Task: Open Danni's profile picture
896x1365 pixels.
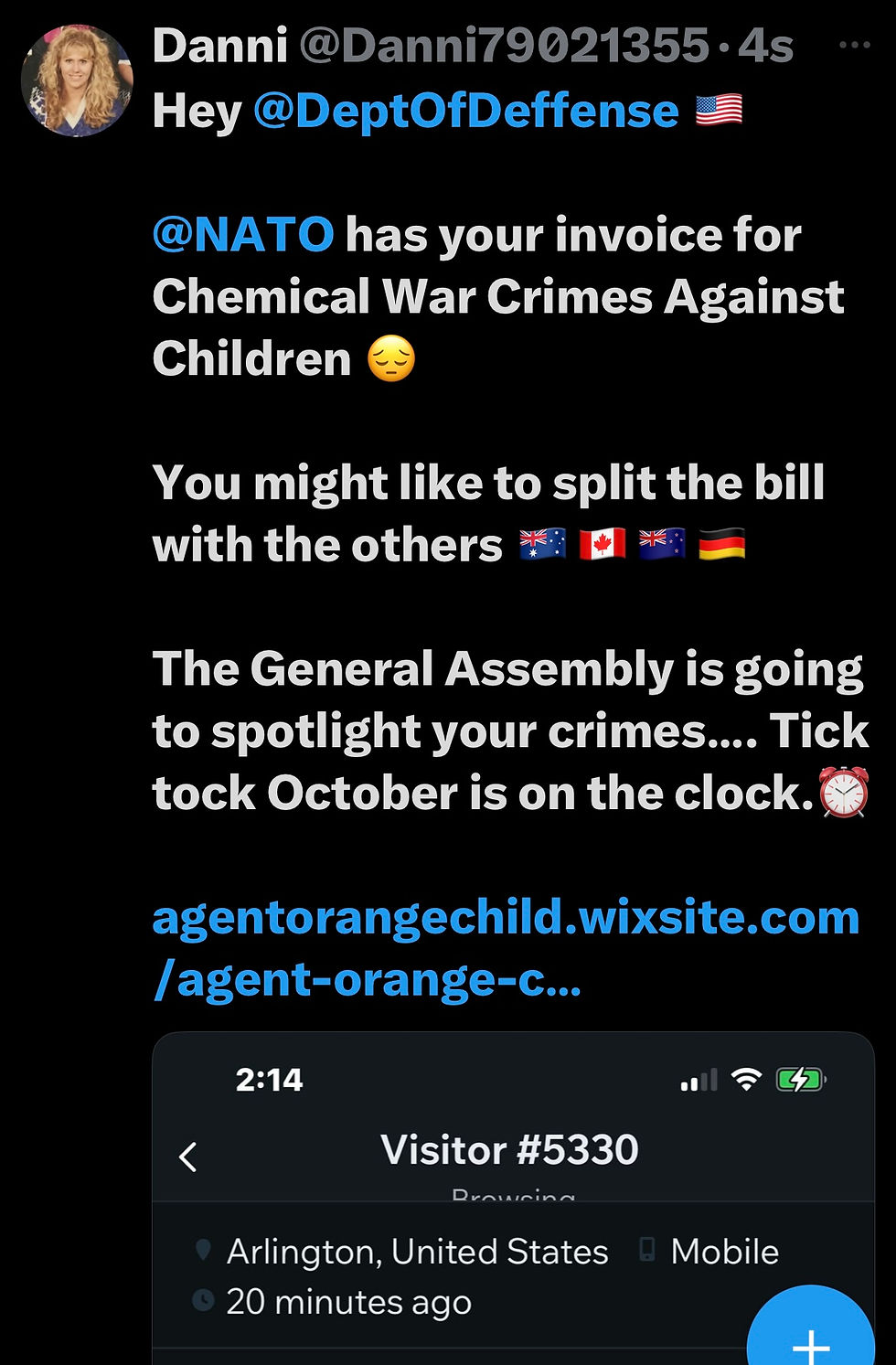Action: (77, 80)
